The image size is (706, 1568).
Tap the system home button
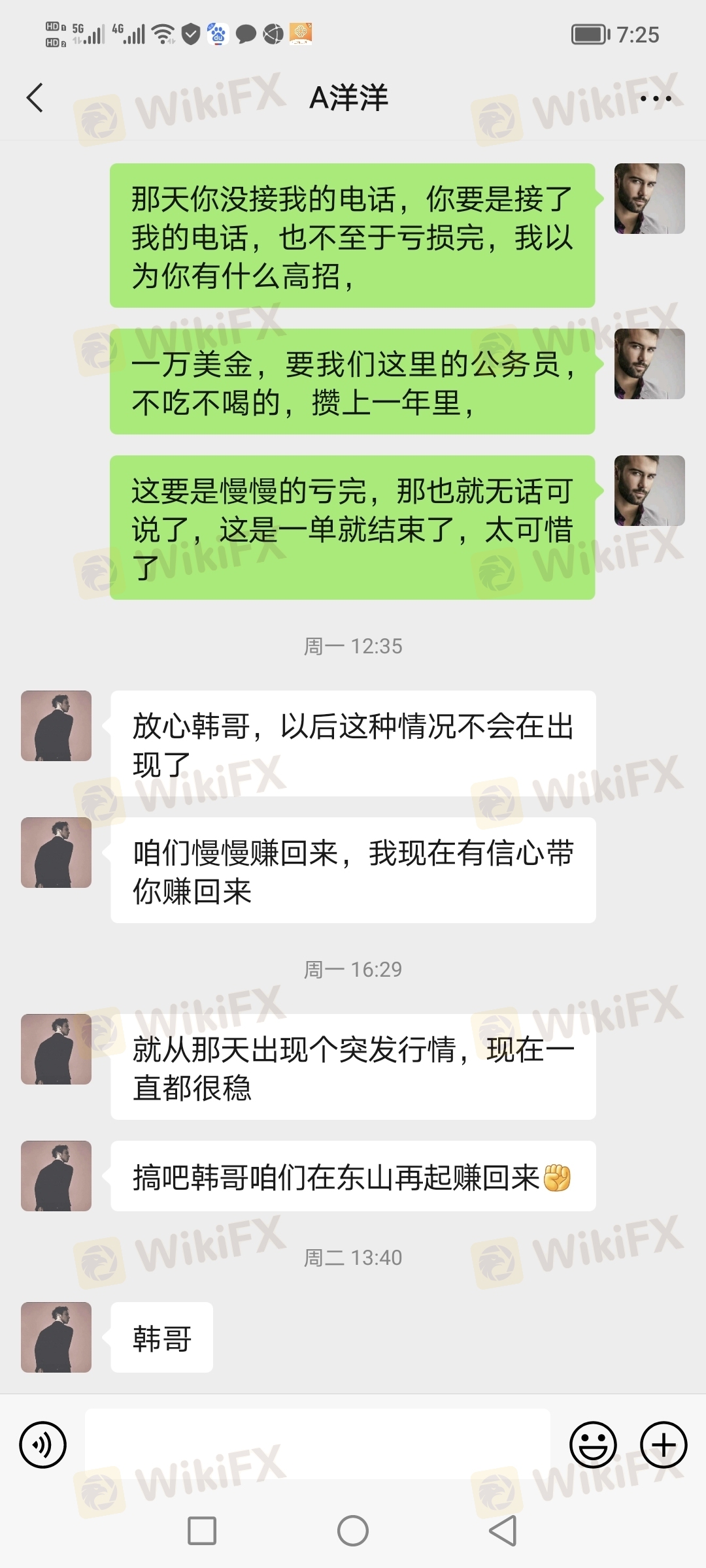353,1531
